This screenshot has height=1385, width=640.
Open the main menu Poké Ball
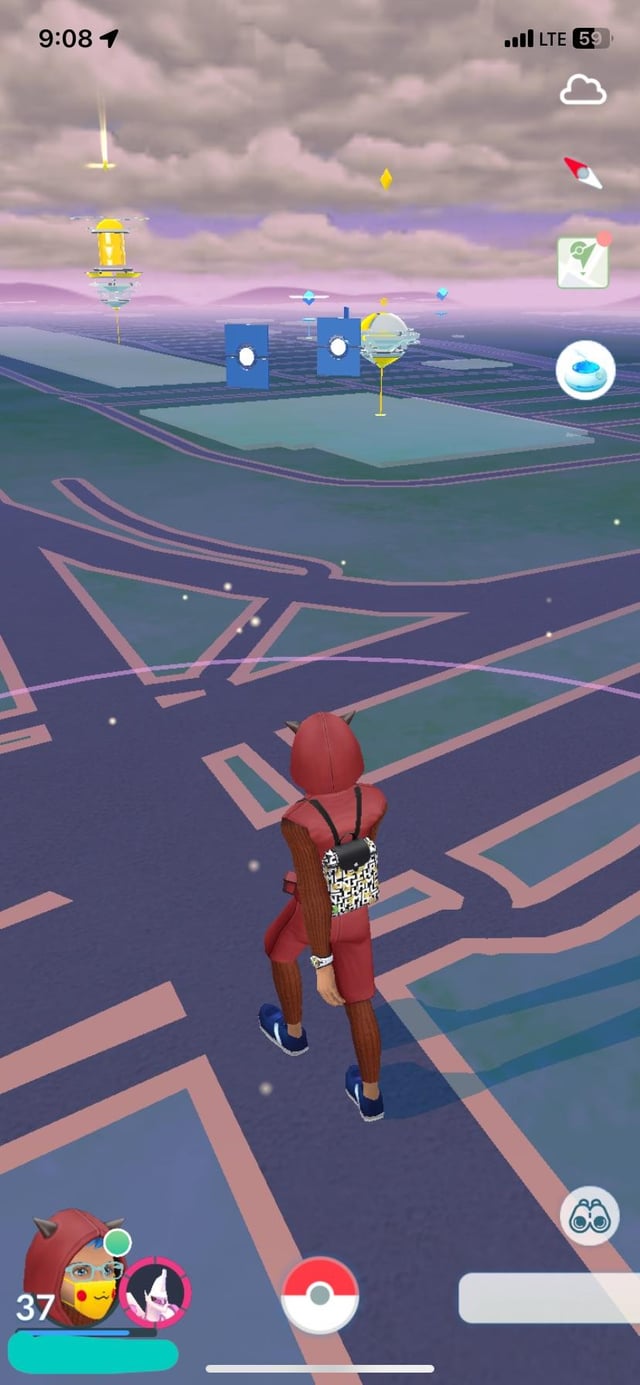[320, 1295]
